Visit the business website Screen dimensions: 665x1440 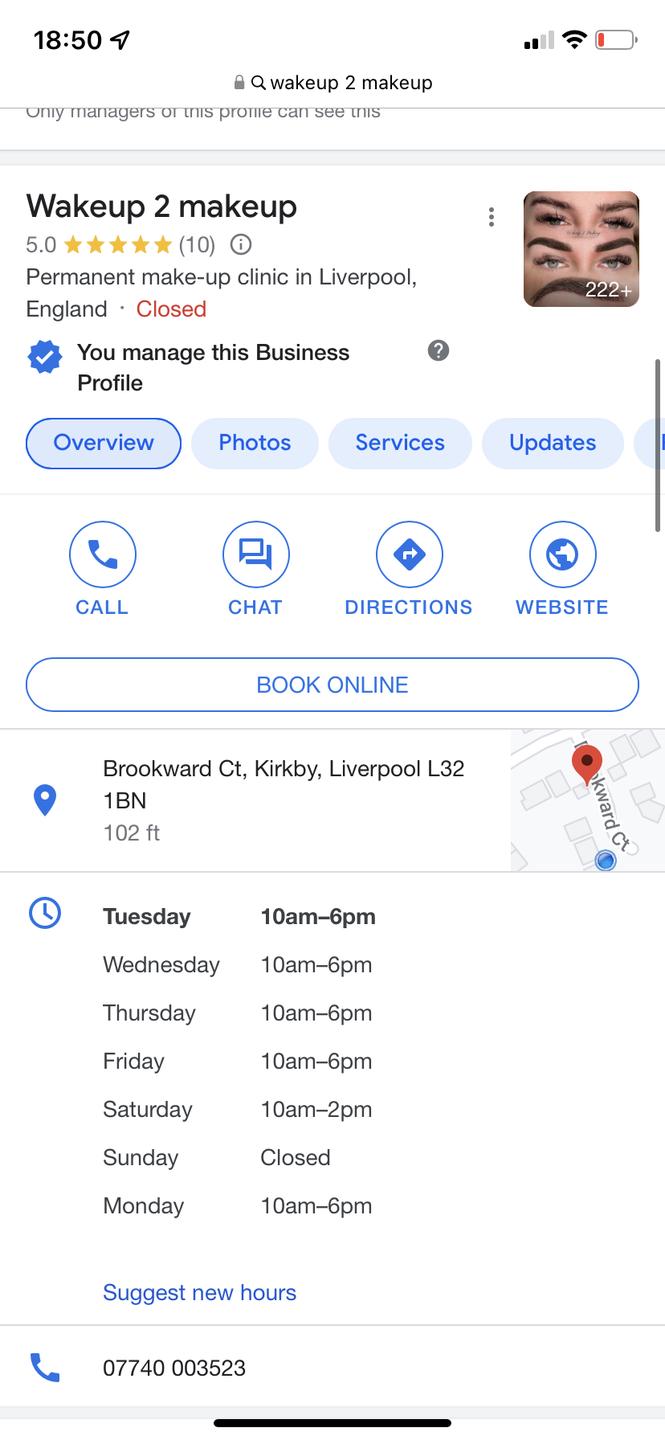(x=562, y=568)
